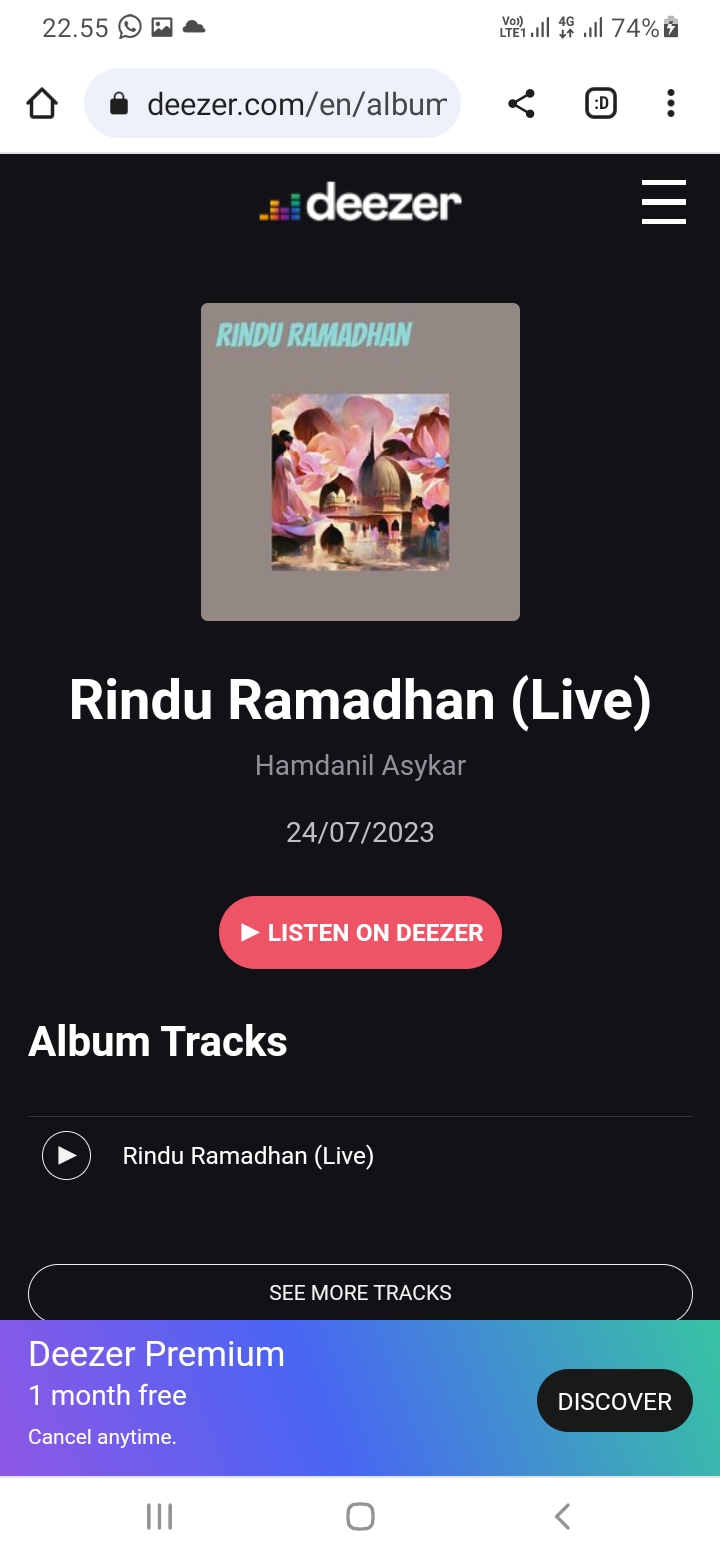Go back with the system back button
Viewport: 720px width, 1560px height.
pyautogui.click(x=562, y=1516)
